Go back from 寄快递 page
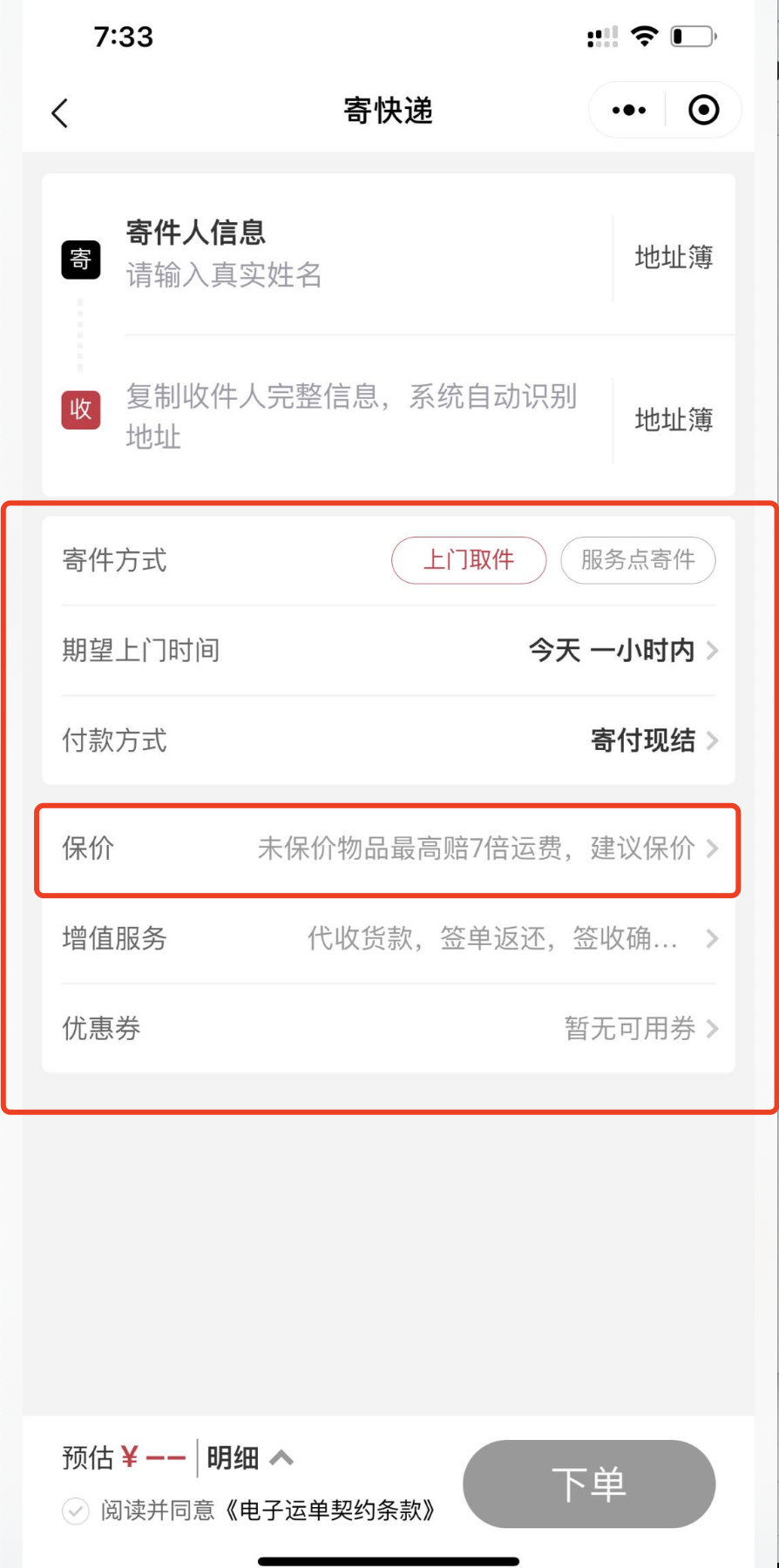The width and height of the screenshot is (779, 1568). (x=59, y=112)
